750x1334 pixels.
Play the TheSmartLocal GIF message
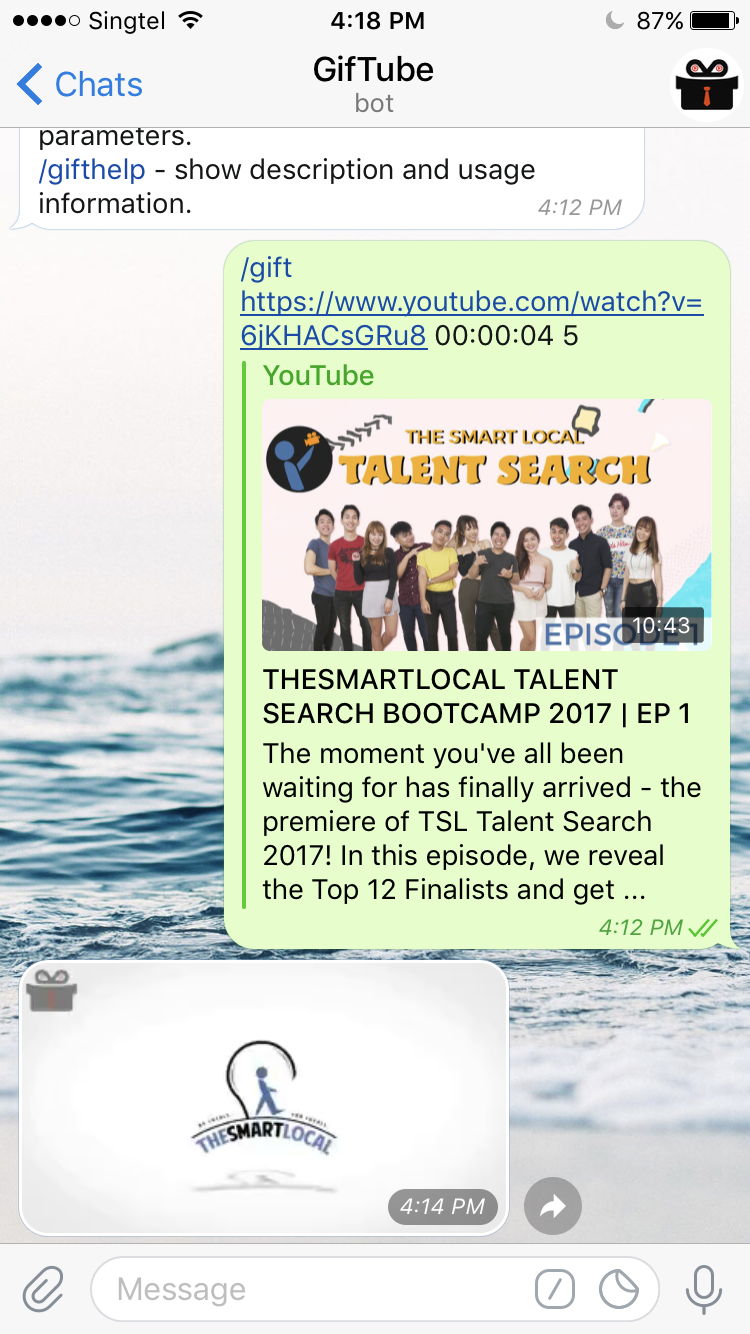(x=264, y=1098)
